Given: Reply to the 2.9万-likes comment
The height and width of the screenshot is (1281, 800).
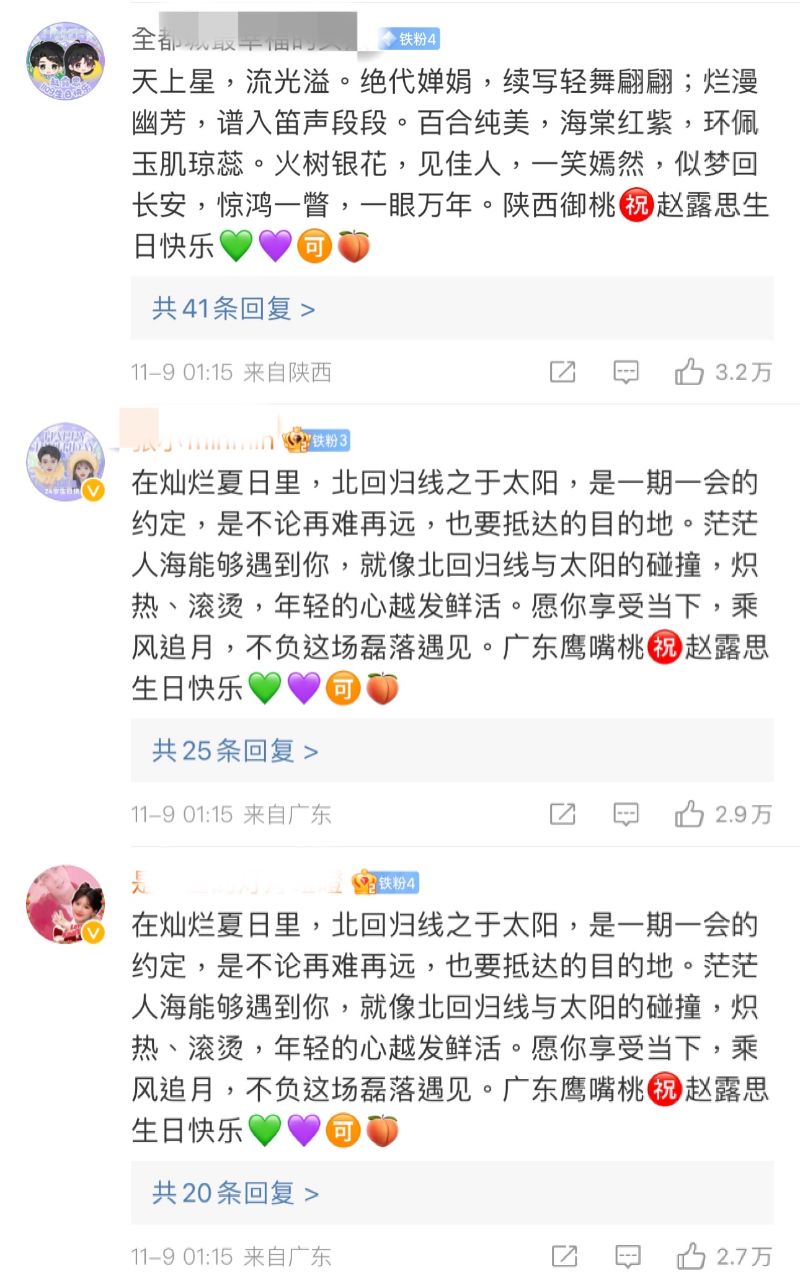Looking at the screenshot, I should click(626, 814).
